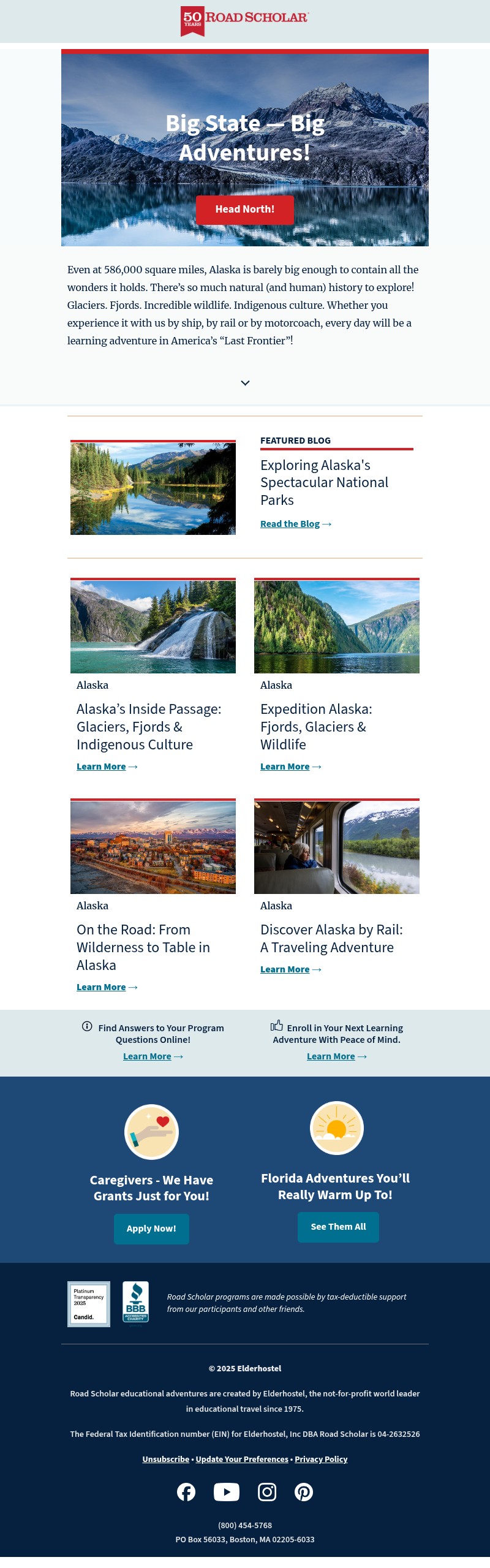Visit Road Scholar's Facebook page
This screenshot has height=1568, width=490.
[x=186, y=1492]
